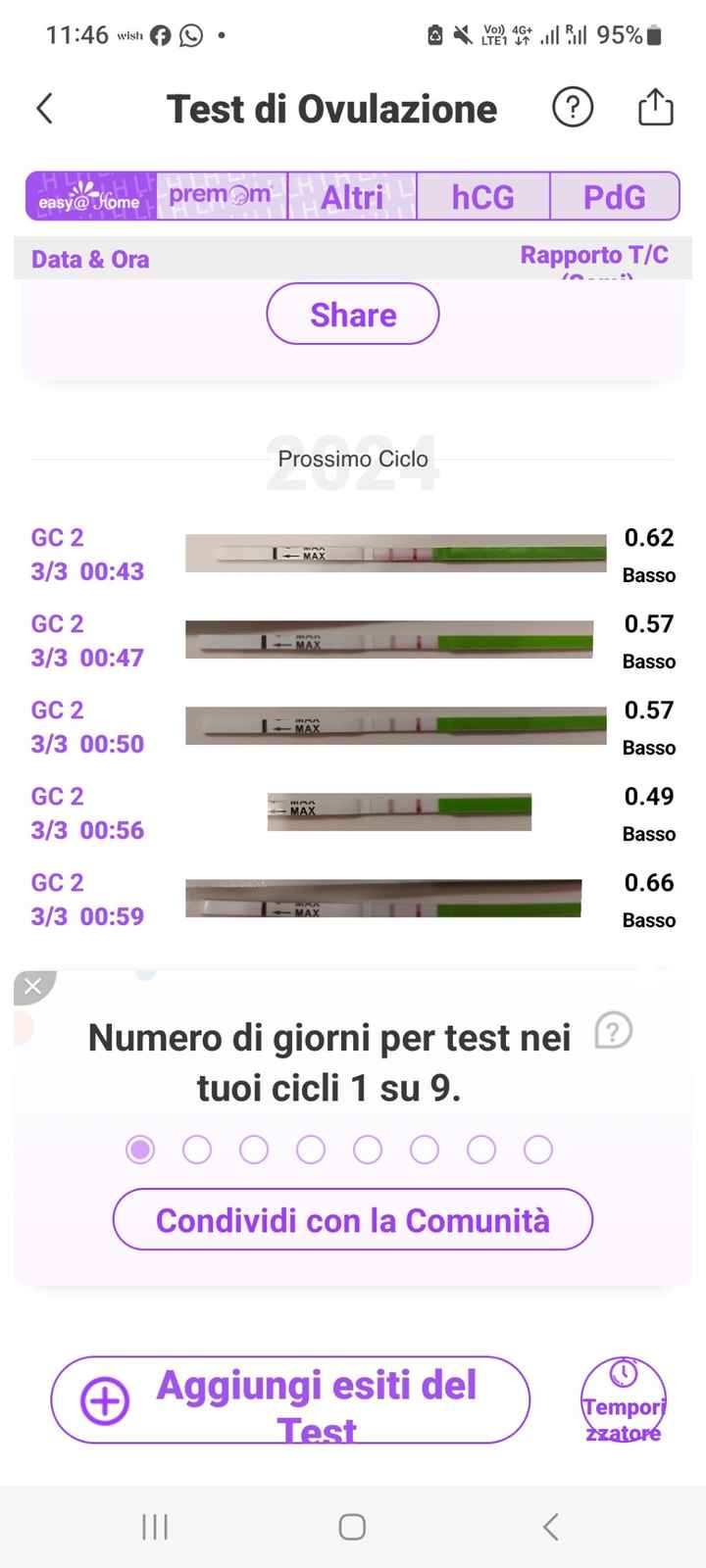Dismiss the cycles card with the X

33,986
